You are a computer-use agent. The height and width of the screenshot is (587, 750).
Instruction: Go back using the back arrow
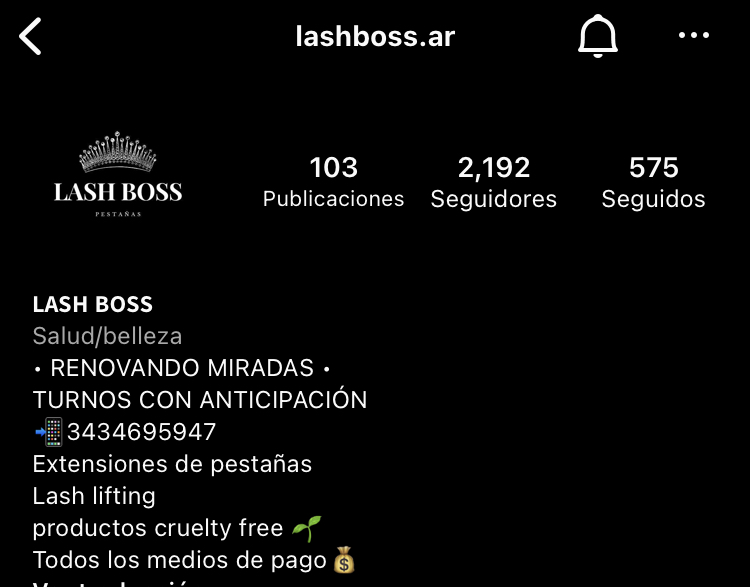31,37
